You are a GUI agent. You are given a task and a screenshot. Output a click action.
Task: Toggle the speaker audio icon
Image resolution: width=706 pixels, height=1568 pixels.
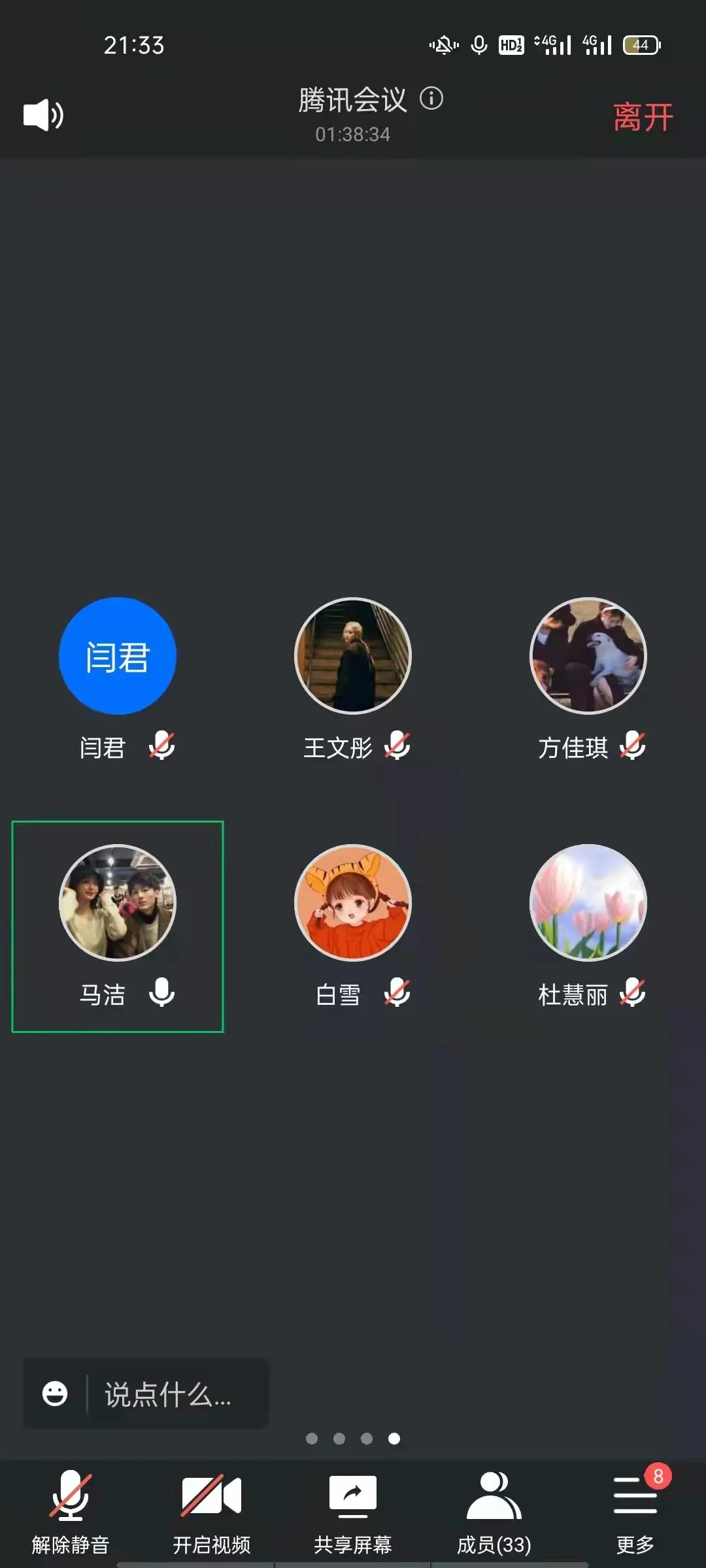pos(43,116)
